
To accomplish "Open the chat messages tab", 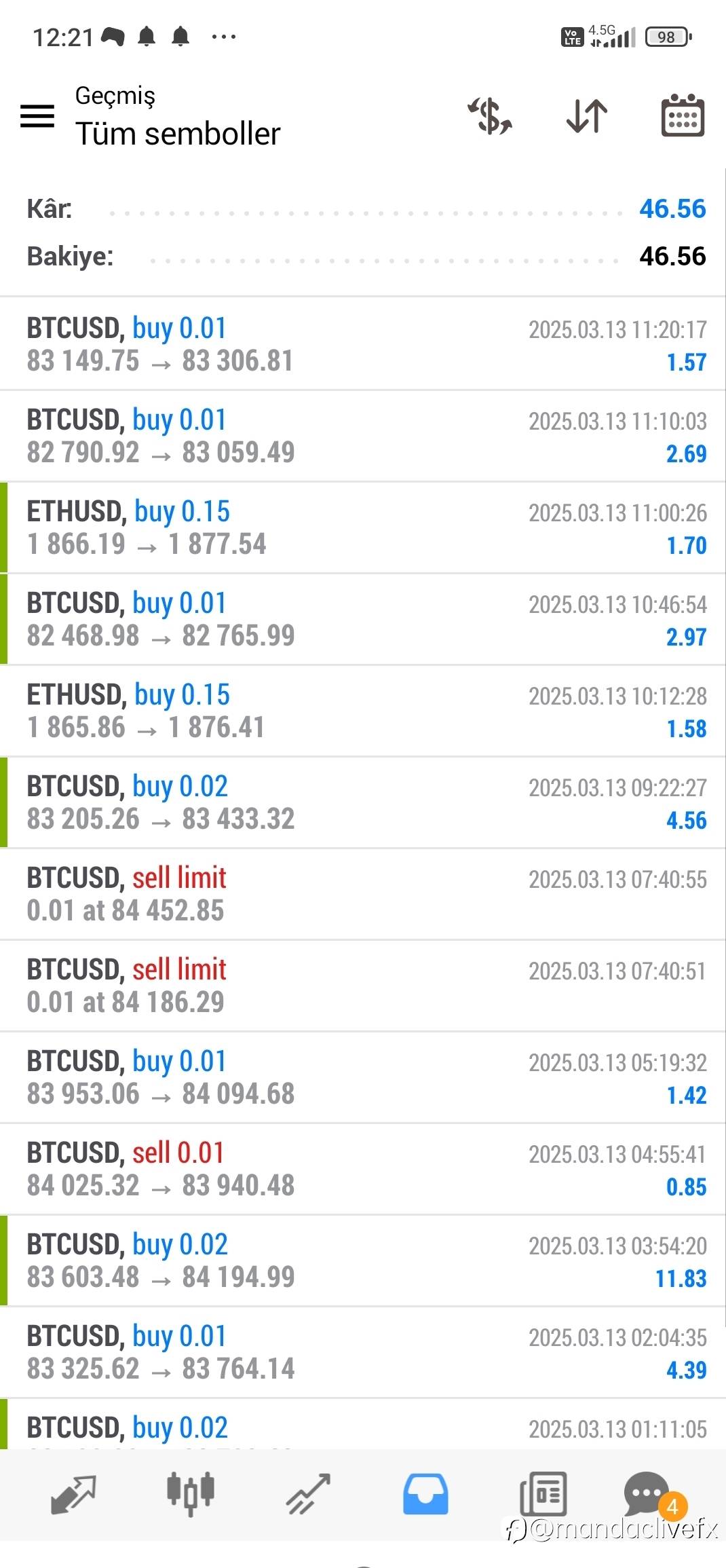I will point(648,1494).
